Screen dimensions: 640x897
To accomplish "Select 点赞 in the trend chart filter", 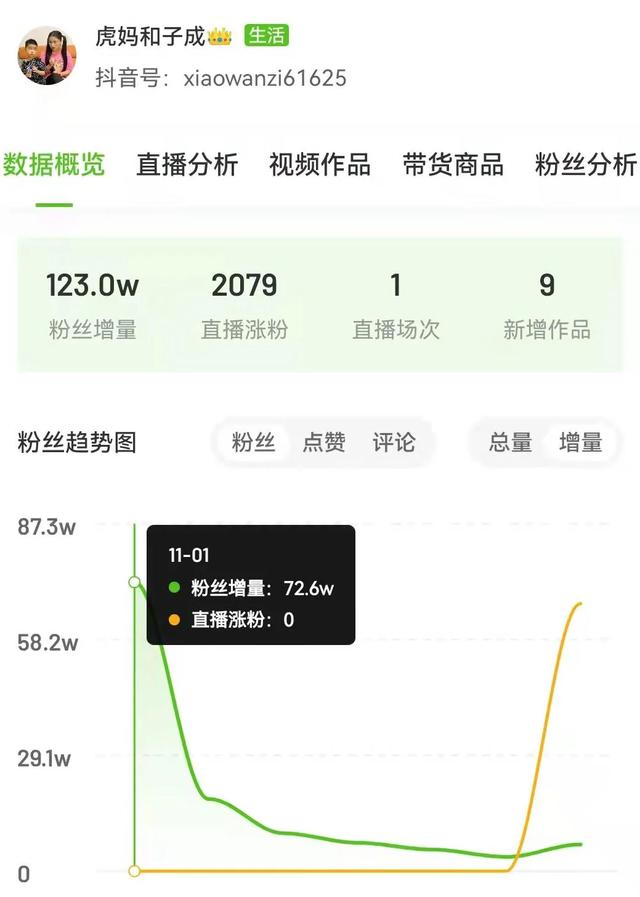I will coord(324,442).
